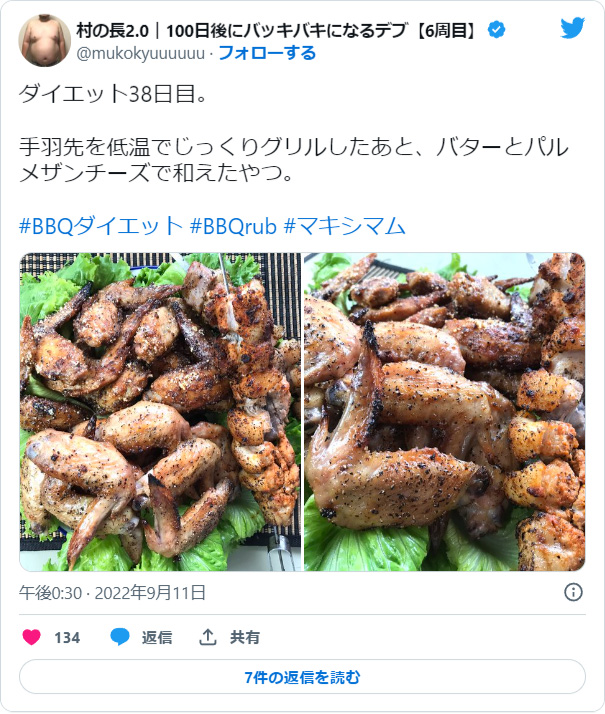Open the right close-up wings photo
Viewport: 605px width, 714px height.
444,412
